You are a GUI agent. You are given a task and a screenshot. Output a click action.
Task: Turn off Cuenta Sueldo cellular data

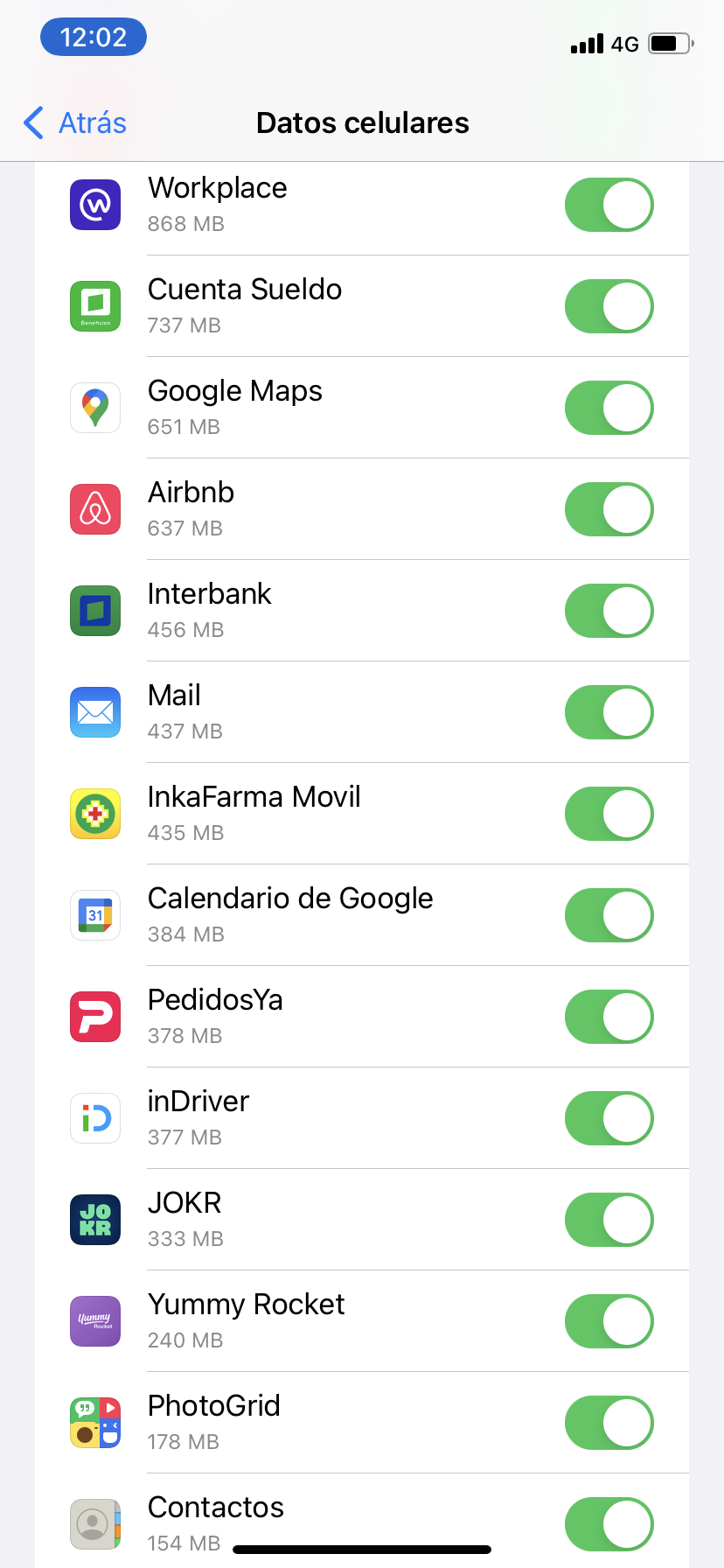click(x=609, y=306)
